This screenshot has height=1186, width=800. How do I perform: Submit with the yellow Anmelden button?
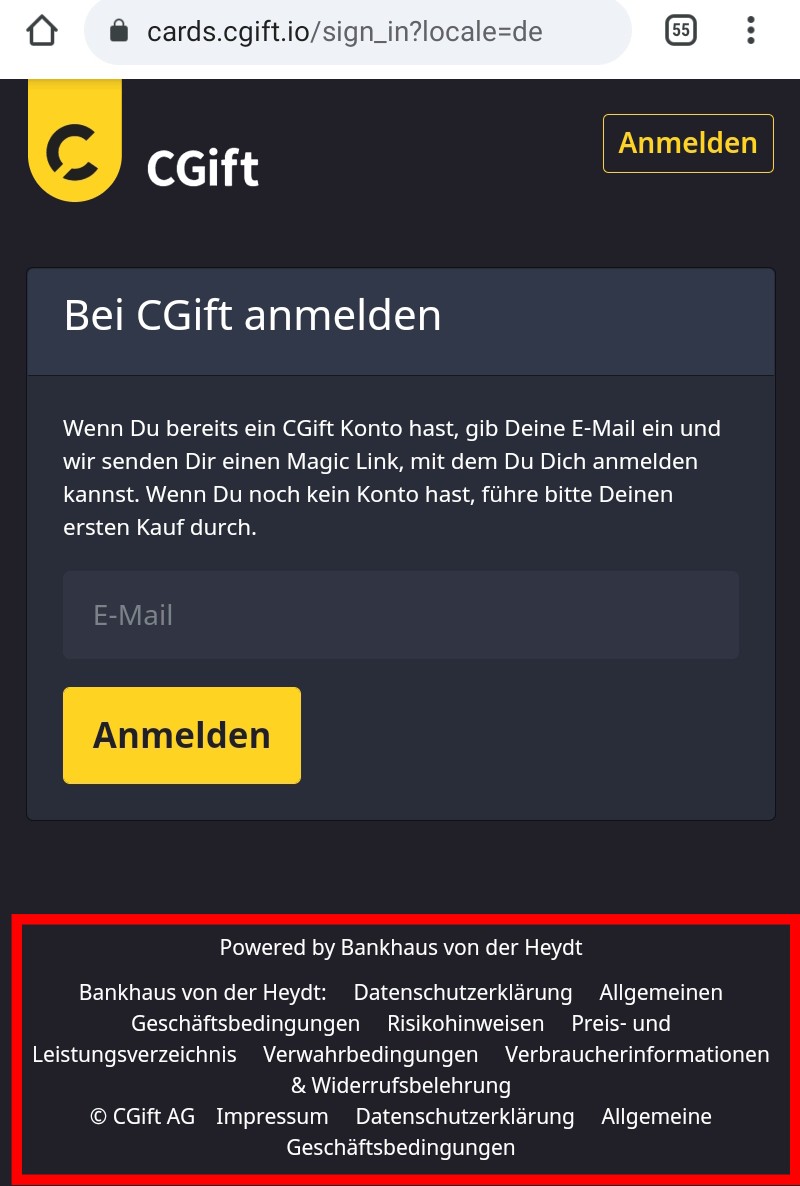pyautogui.click(x=181, y=735)
